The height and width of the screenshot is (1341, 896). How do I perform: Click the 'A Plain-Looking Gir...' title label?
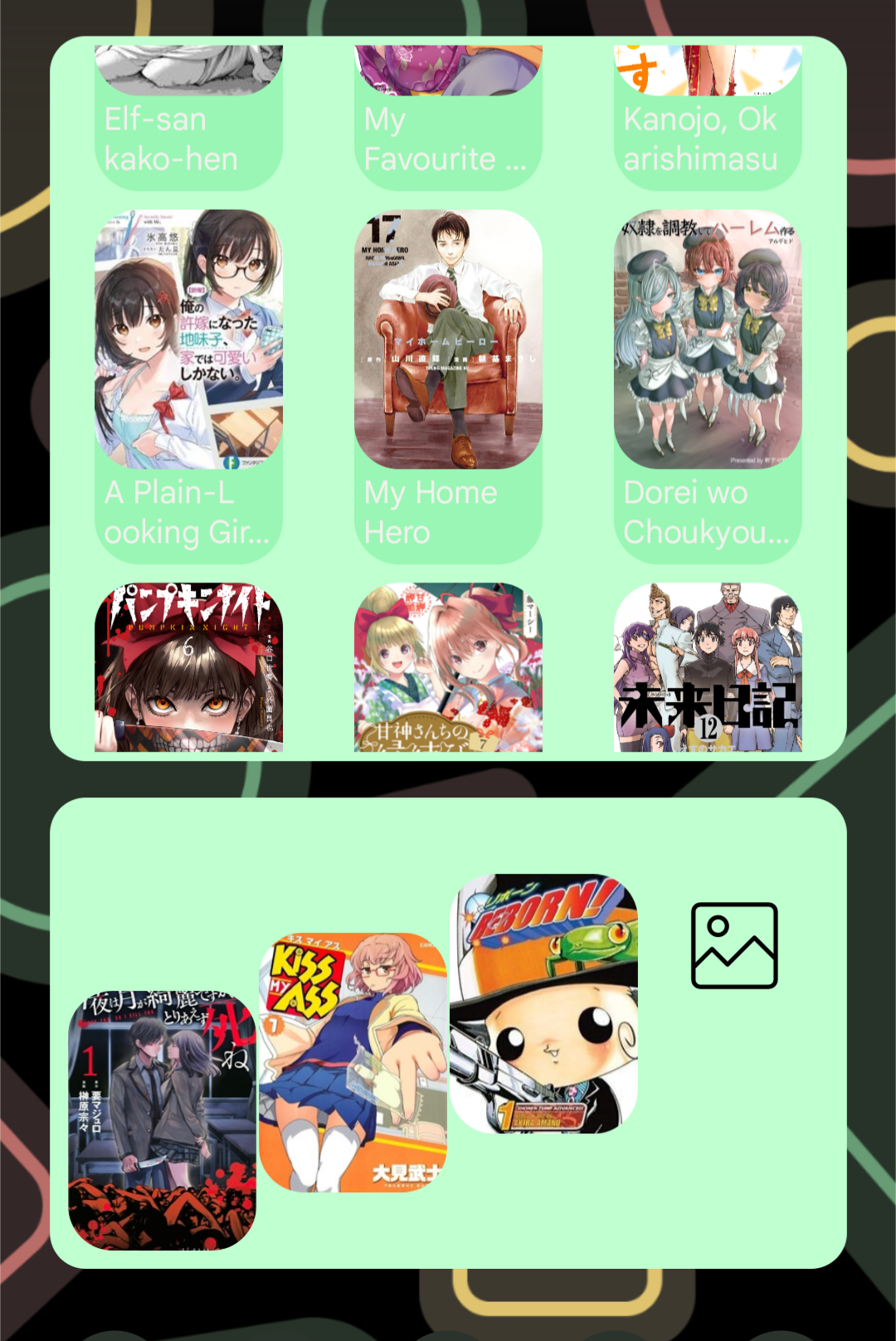185,512
